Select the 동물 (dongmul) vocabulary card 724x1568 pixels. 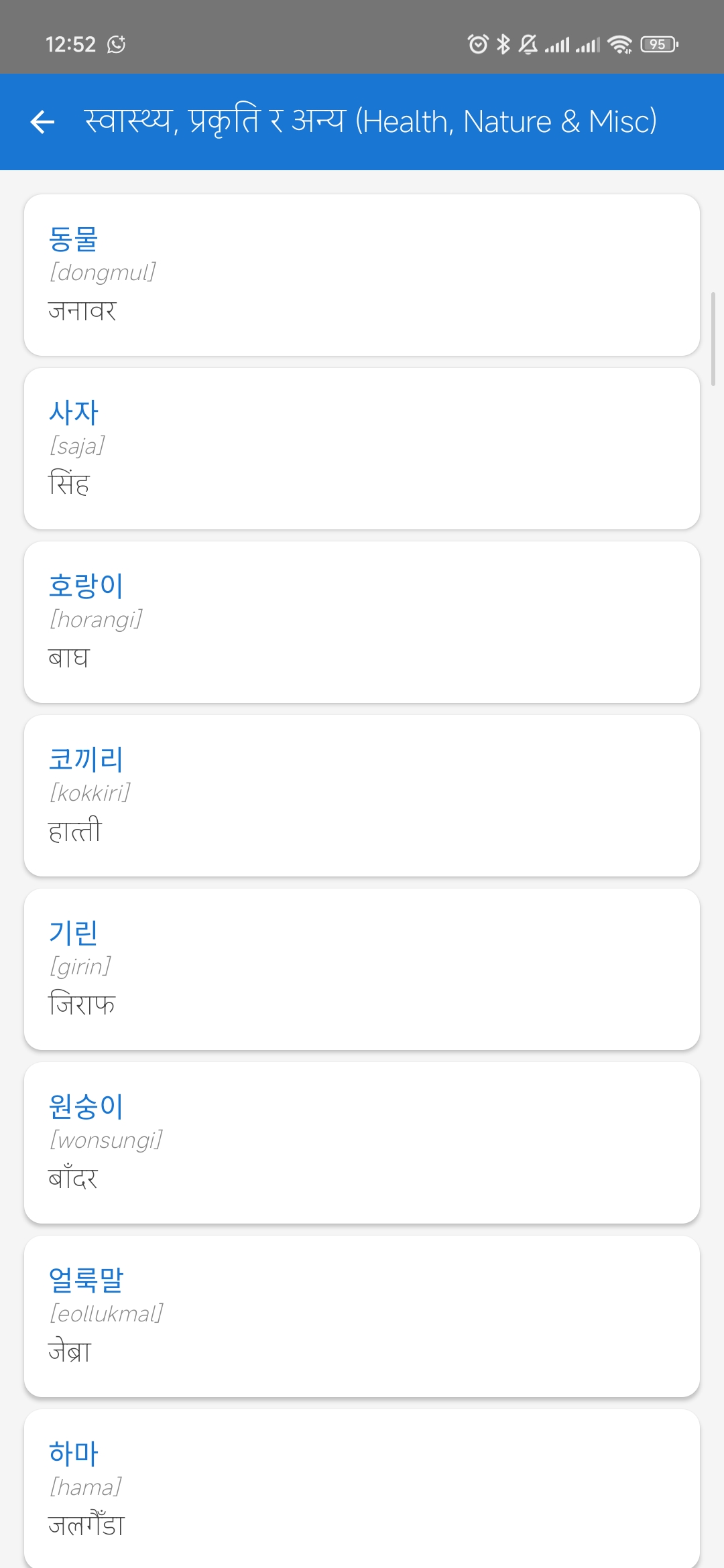pos(362,275)
